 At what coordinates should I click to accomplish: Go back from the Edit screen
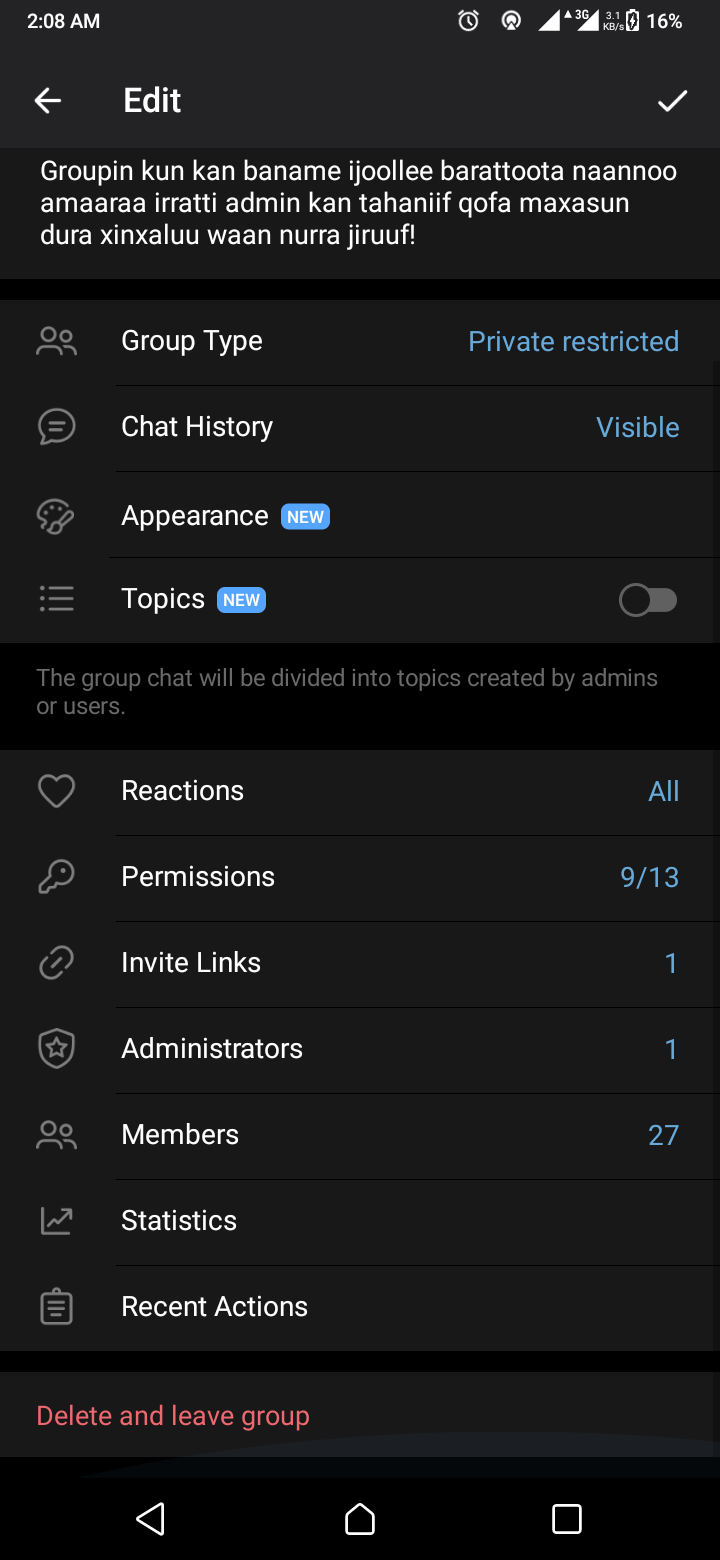point(48,100)
